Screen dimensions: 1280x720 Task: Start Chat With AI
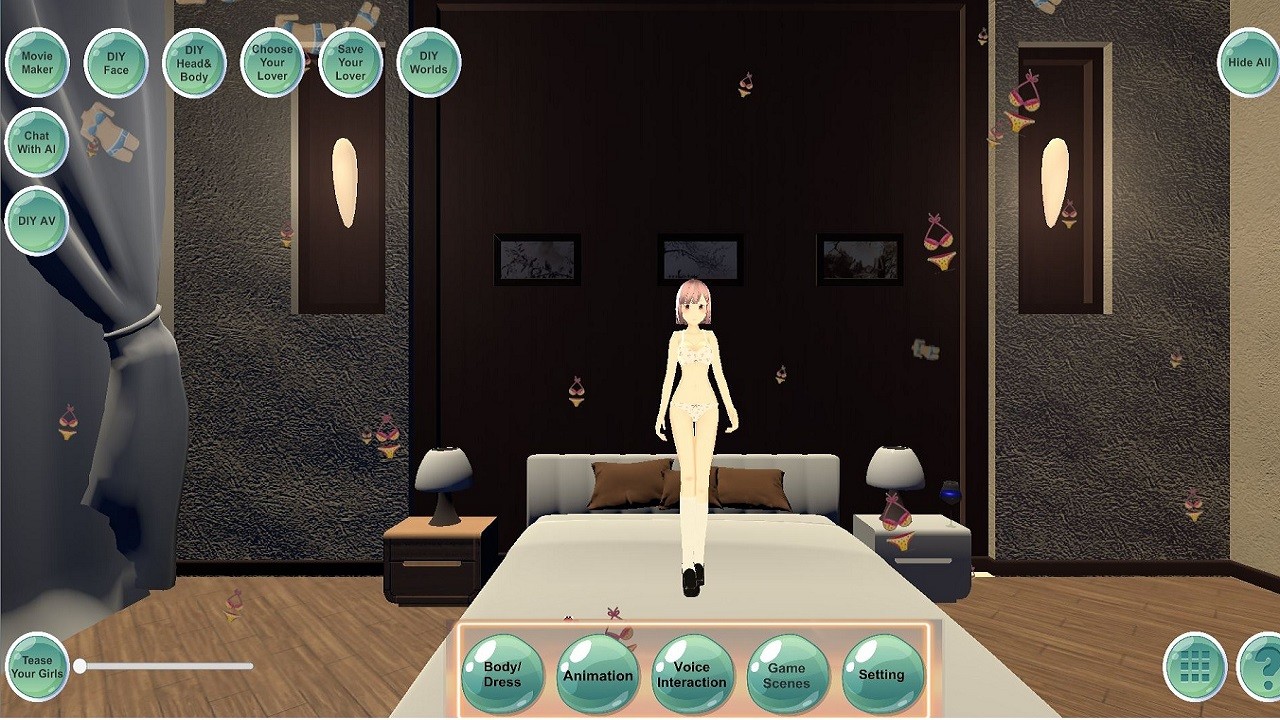[37, 142]
